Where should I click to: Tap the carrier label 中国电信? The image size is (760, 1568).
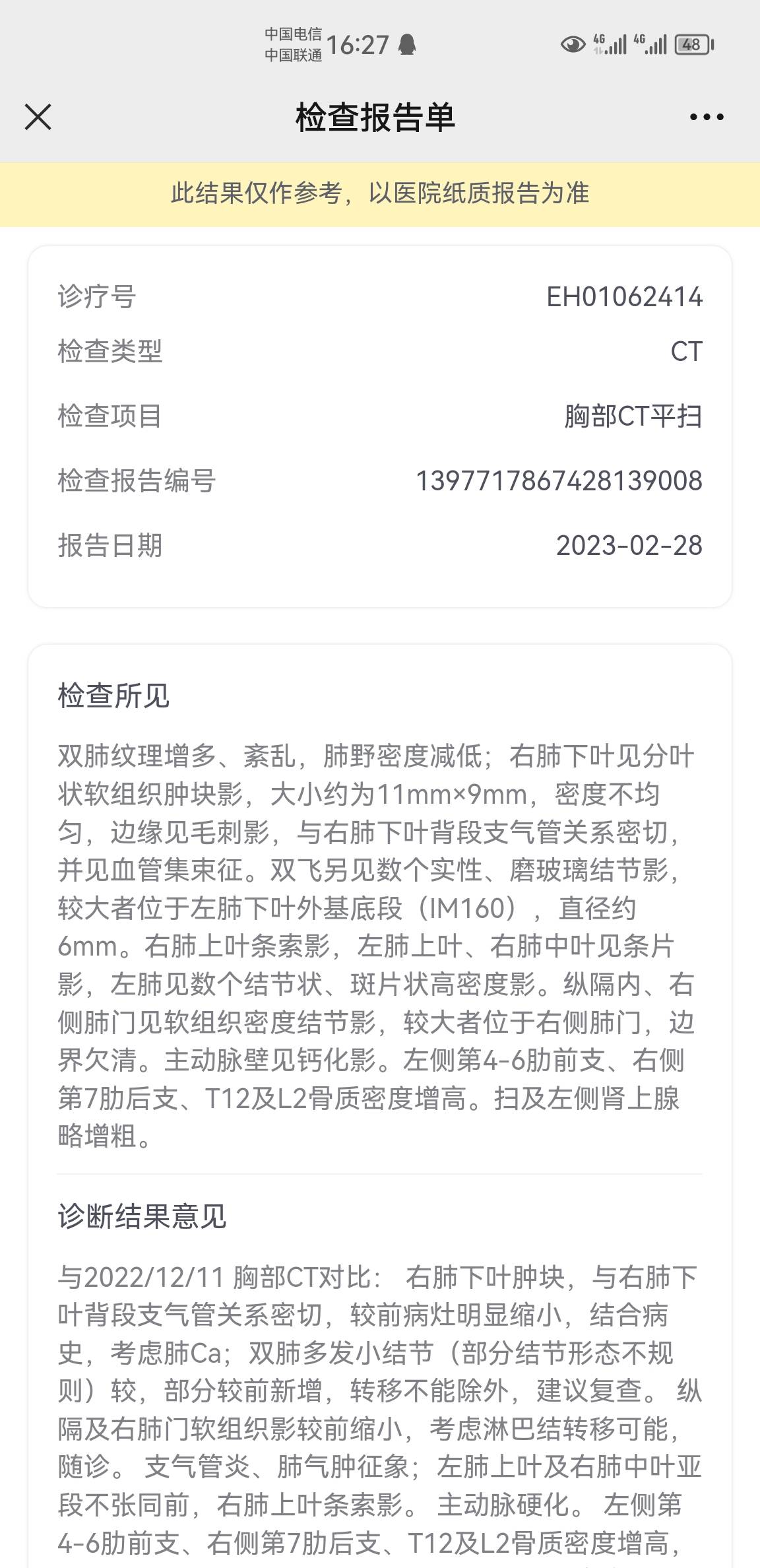pos(292,34)
